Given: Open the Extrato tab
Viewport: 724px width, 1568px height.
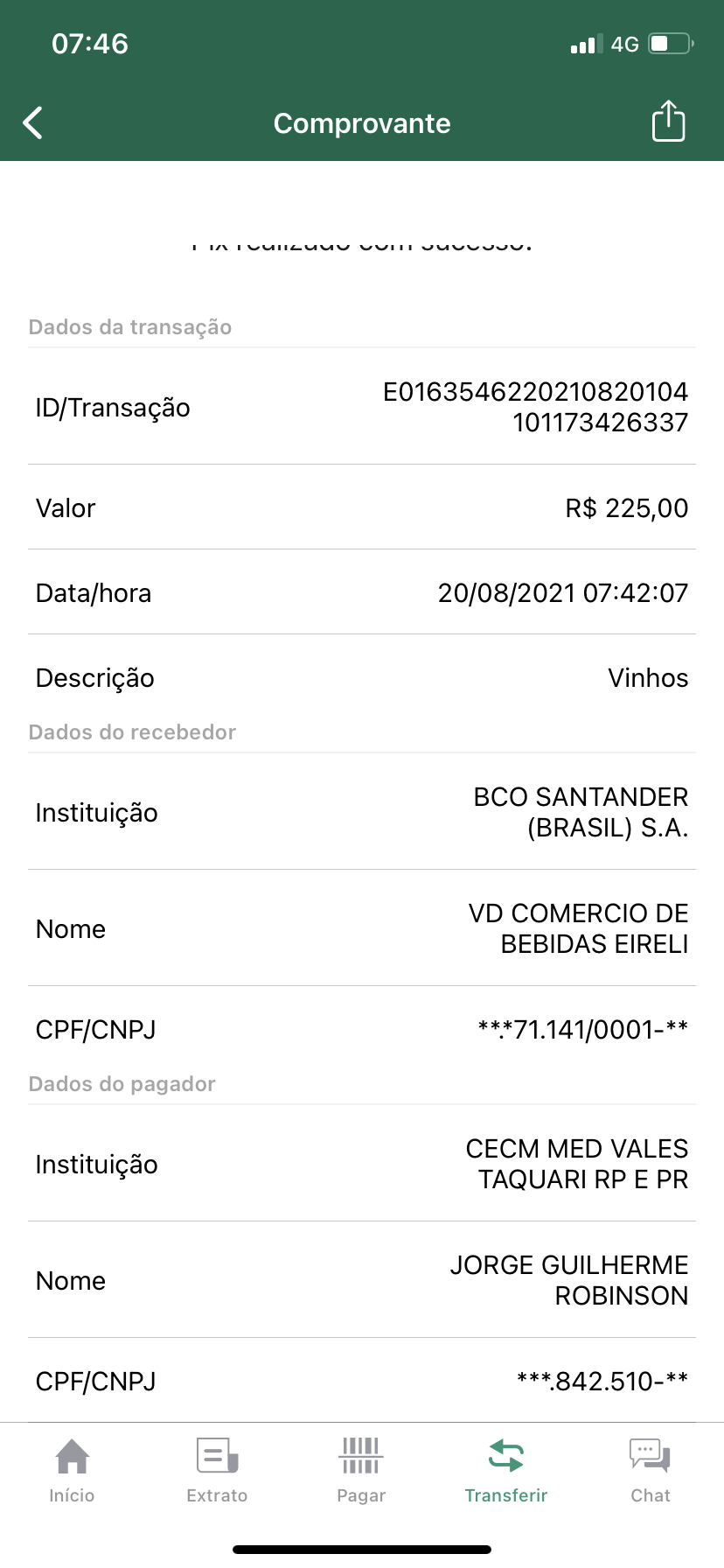Looking at the screenshot, I should (x=217, y=1470).
